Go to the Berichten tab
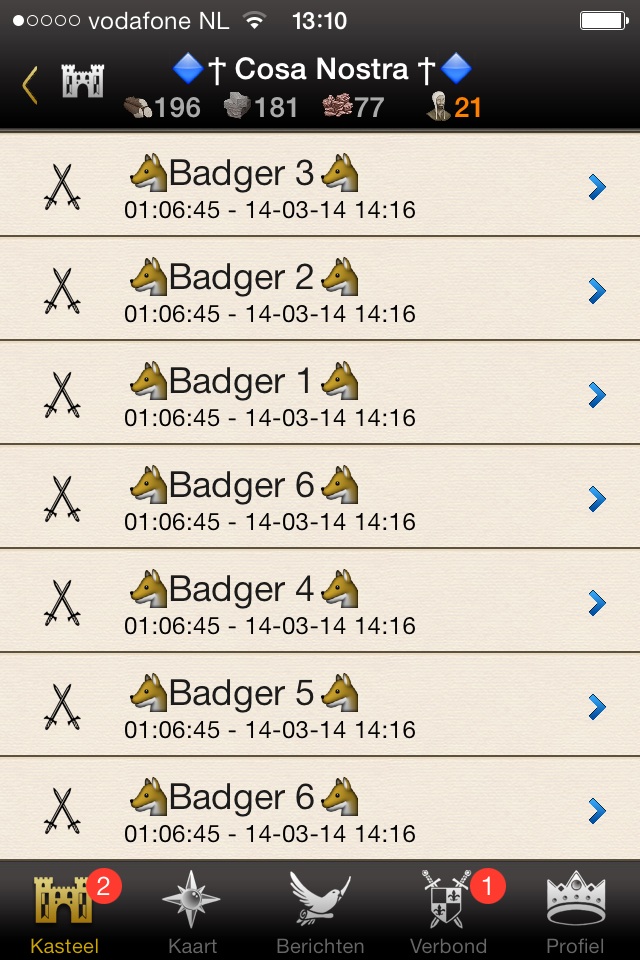Viewport: 640px width, 960px height. 320,912
